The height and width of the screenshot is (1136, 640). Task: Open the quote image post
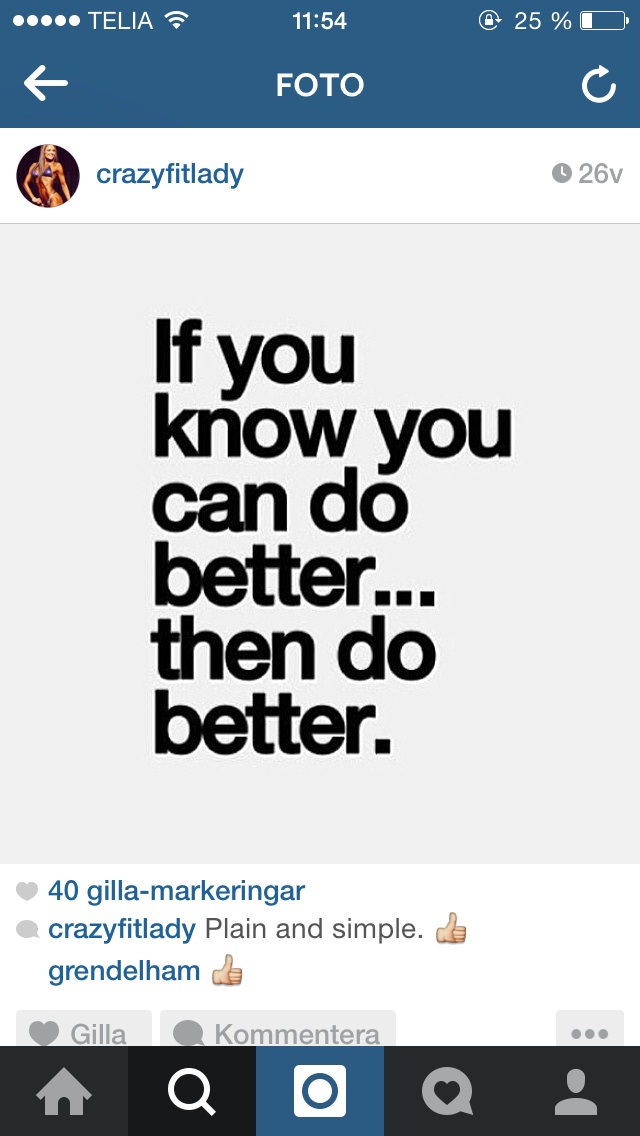tap(320, 543)
